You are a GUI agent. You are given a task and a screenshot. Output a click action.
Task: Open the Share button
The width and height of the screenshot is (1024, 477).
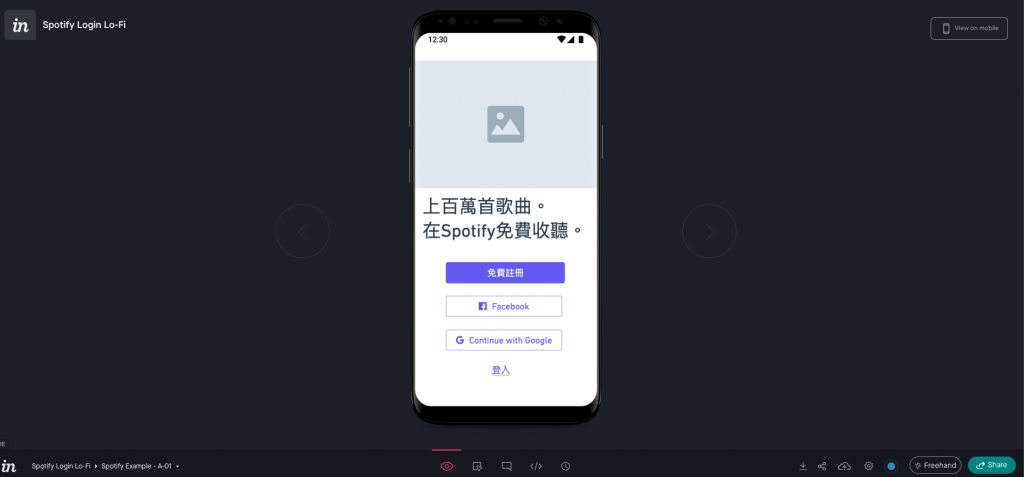tap(991, 465)
